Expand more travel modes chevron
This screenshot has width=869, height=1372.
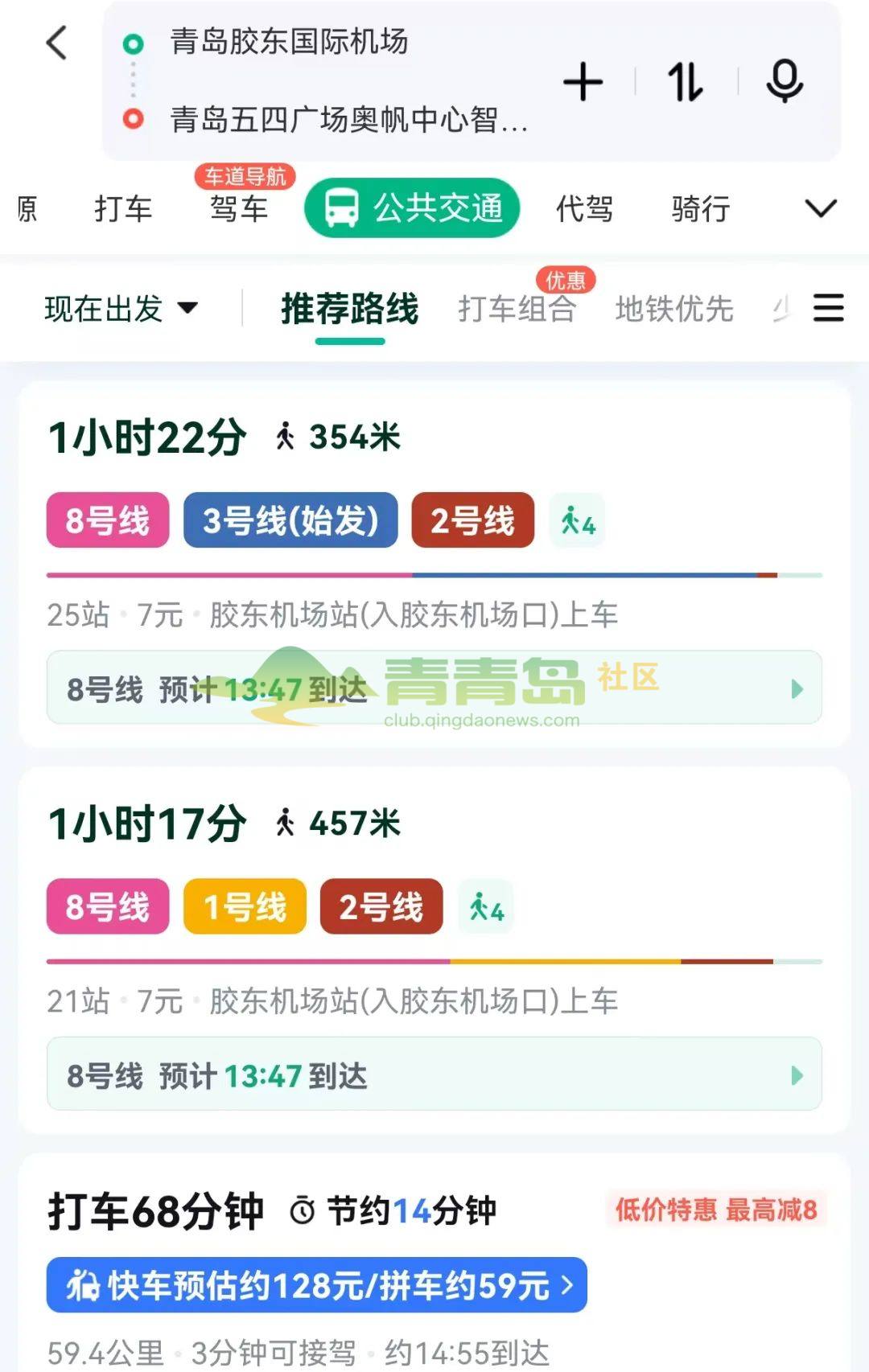coord(821,209)
